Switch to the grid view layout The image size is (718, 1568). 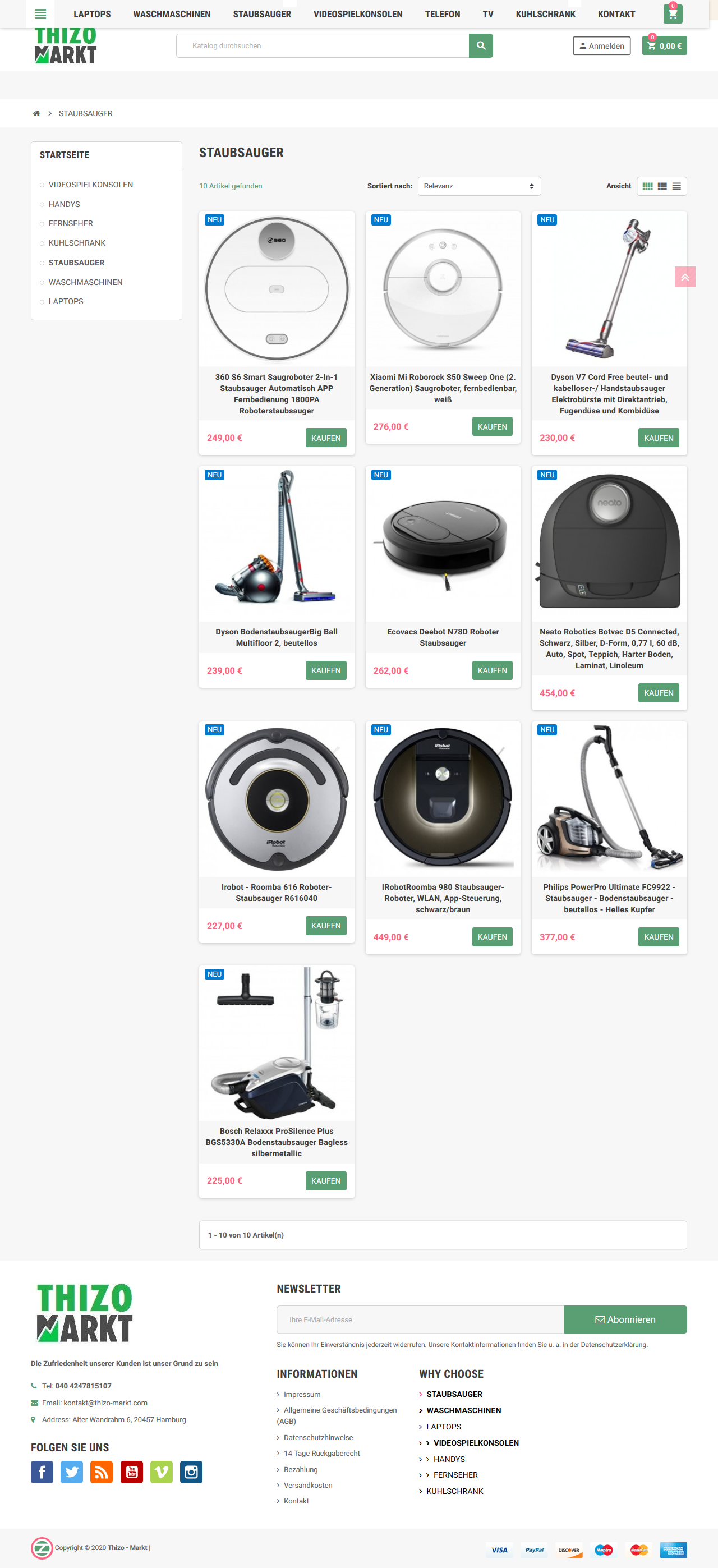coord(647,186)
